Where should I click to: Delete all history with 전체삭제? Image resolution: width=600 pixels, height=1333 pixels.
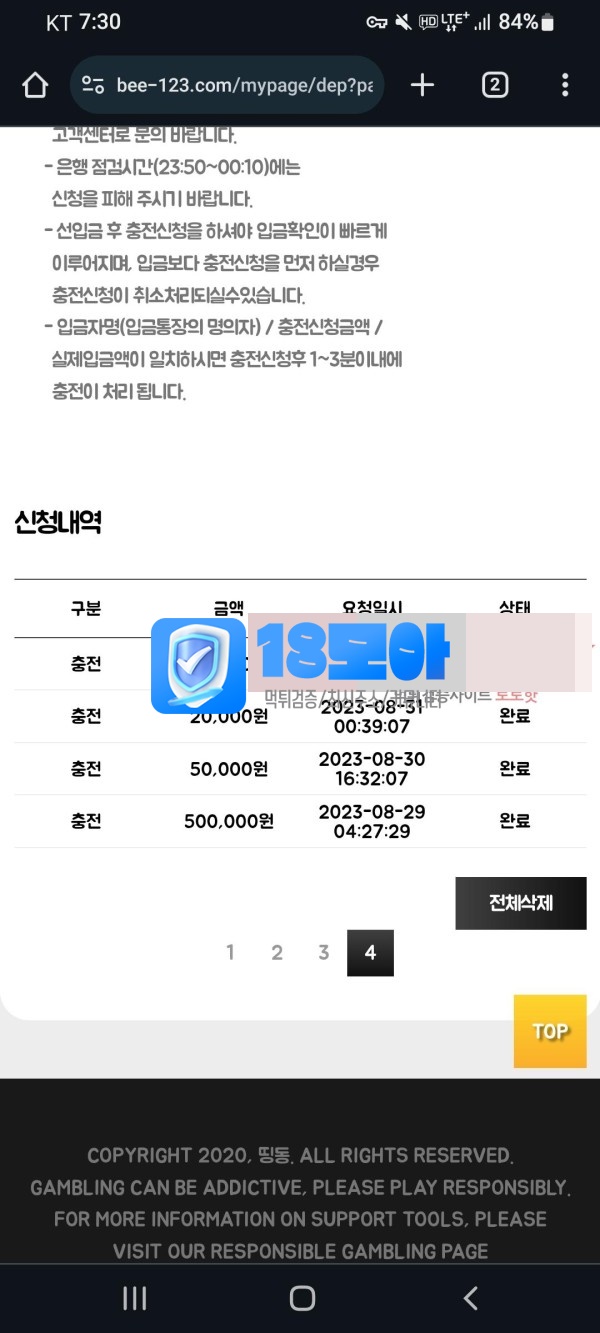point(520,903)
